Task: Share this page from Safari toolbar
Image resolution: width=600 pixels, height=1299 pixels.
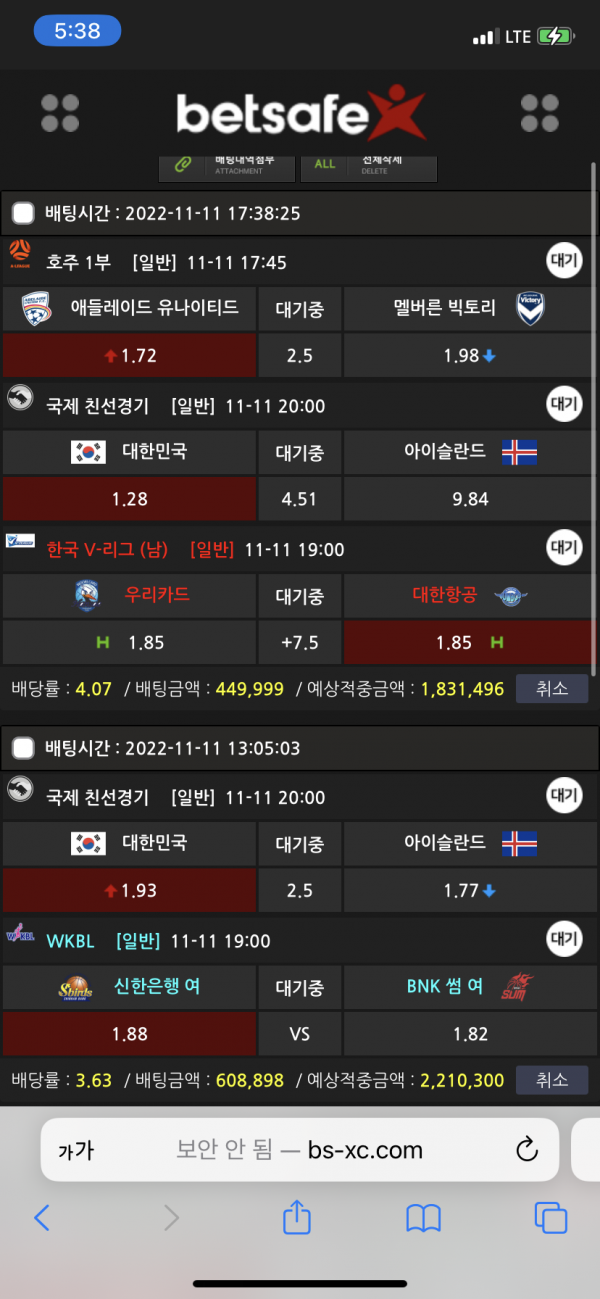Action: [297, 1216]
